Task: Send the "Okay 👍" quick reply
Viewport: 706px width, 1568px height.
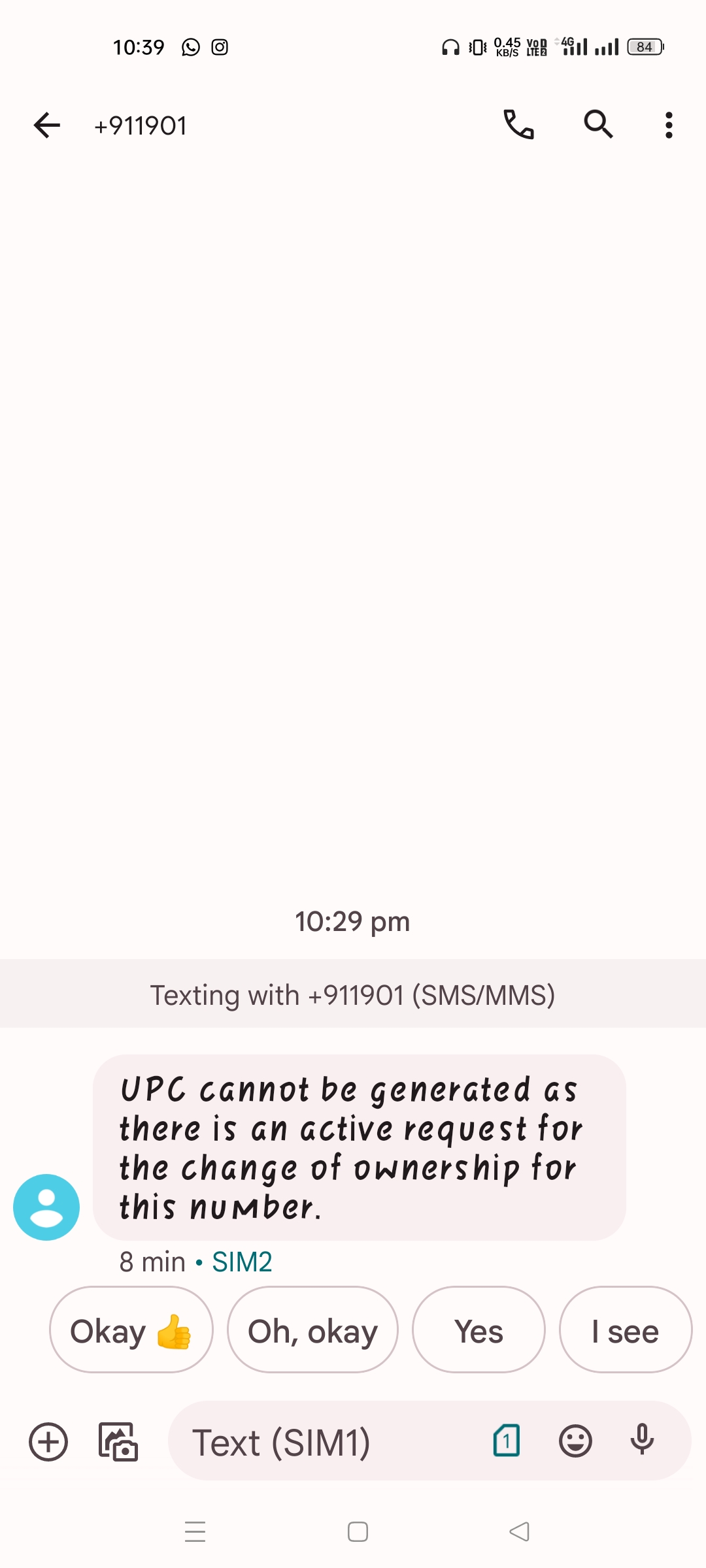Action: (131, 1330)
